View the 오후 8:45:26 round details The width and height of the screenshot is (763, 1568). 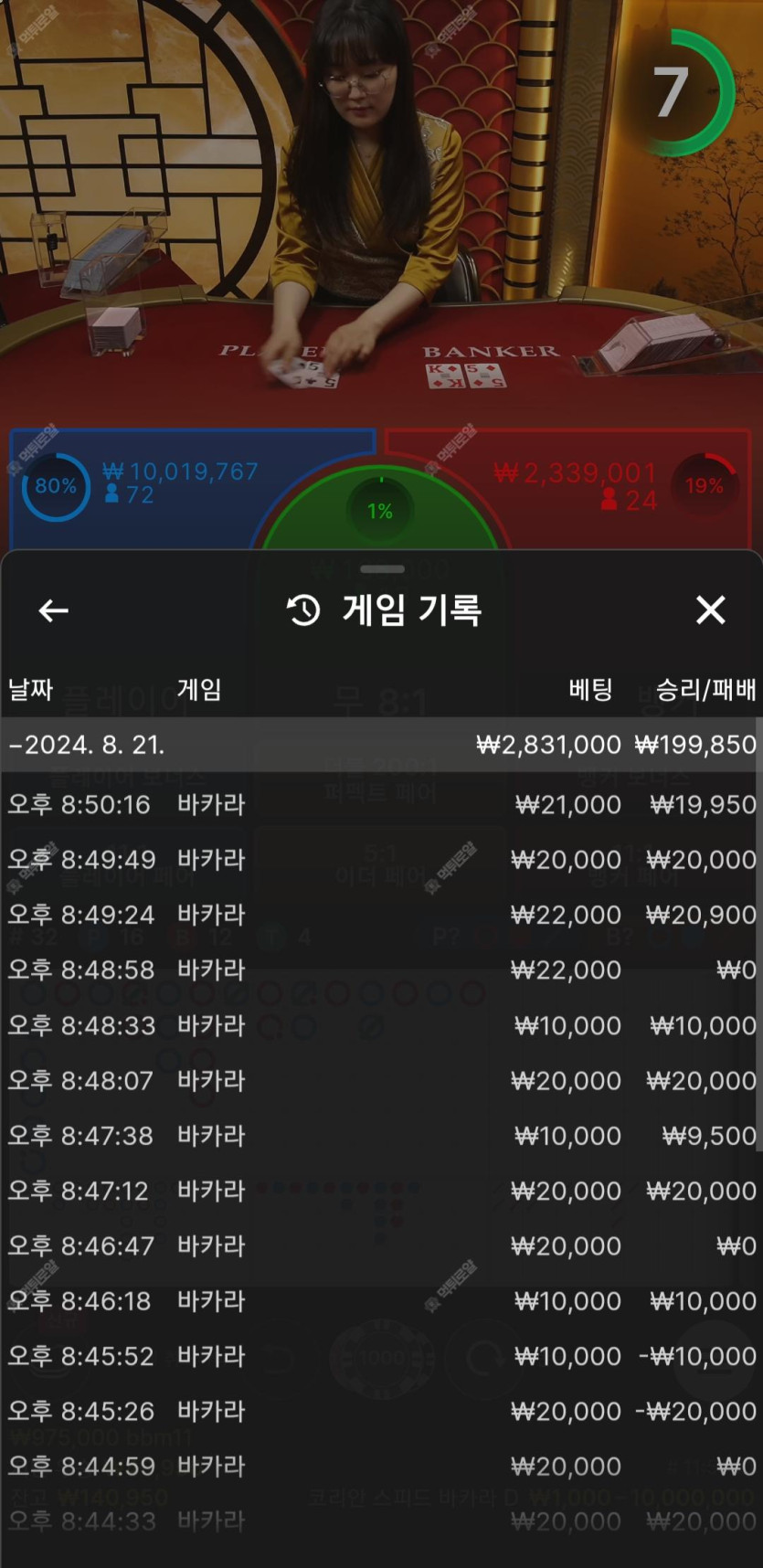[379, 1411]
